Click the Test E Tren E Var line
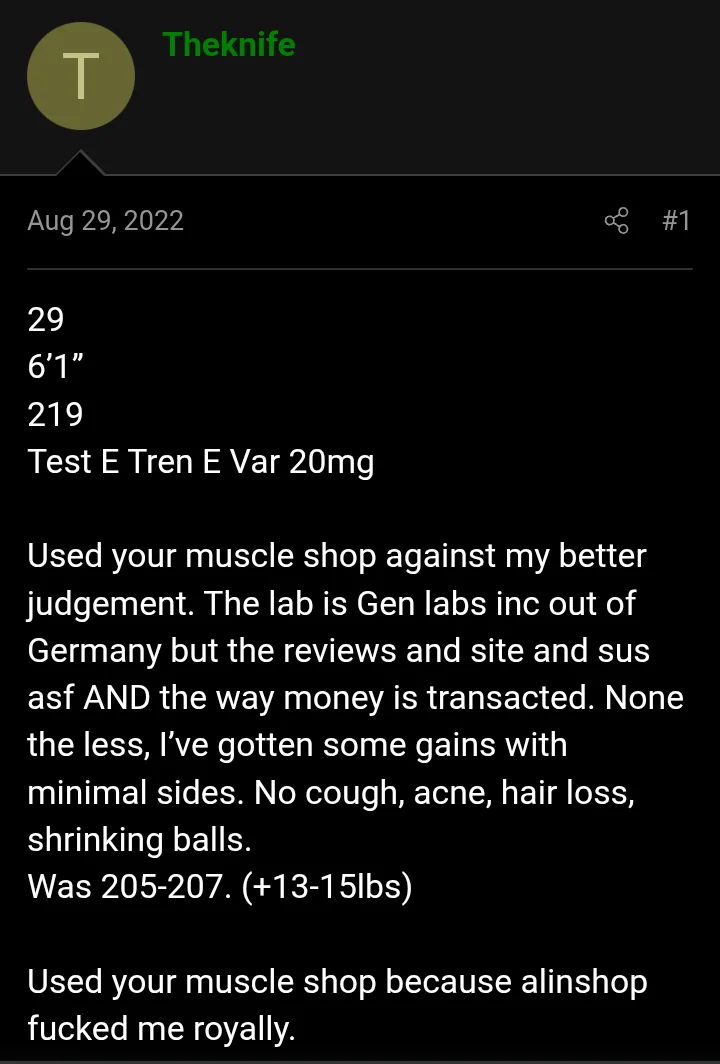 [200, 462]
